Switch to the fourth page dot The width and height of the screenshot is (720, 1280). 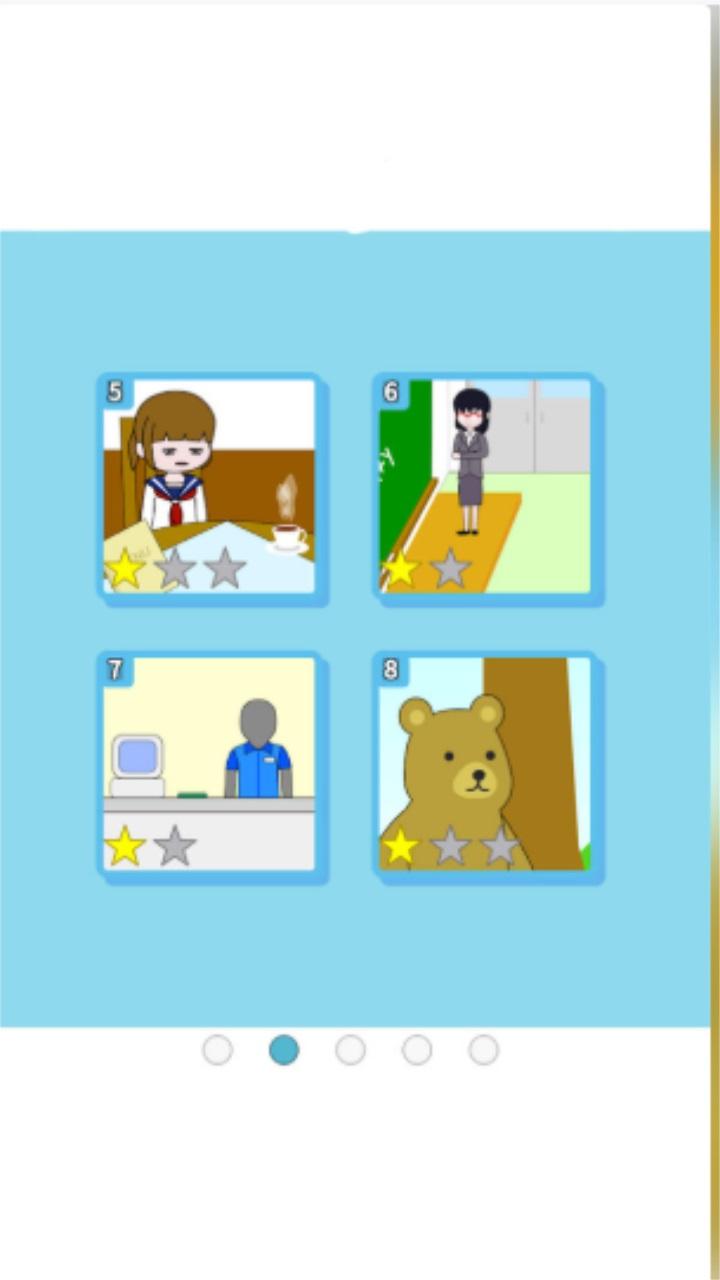pos(417,1050)
